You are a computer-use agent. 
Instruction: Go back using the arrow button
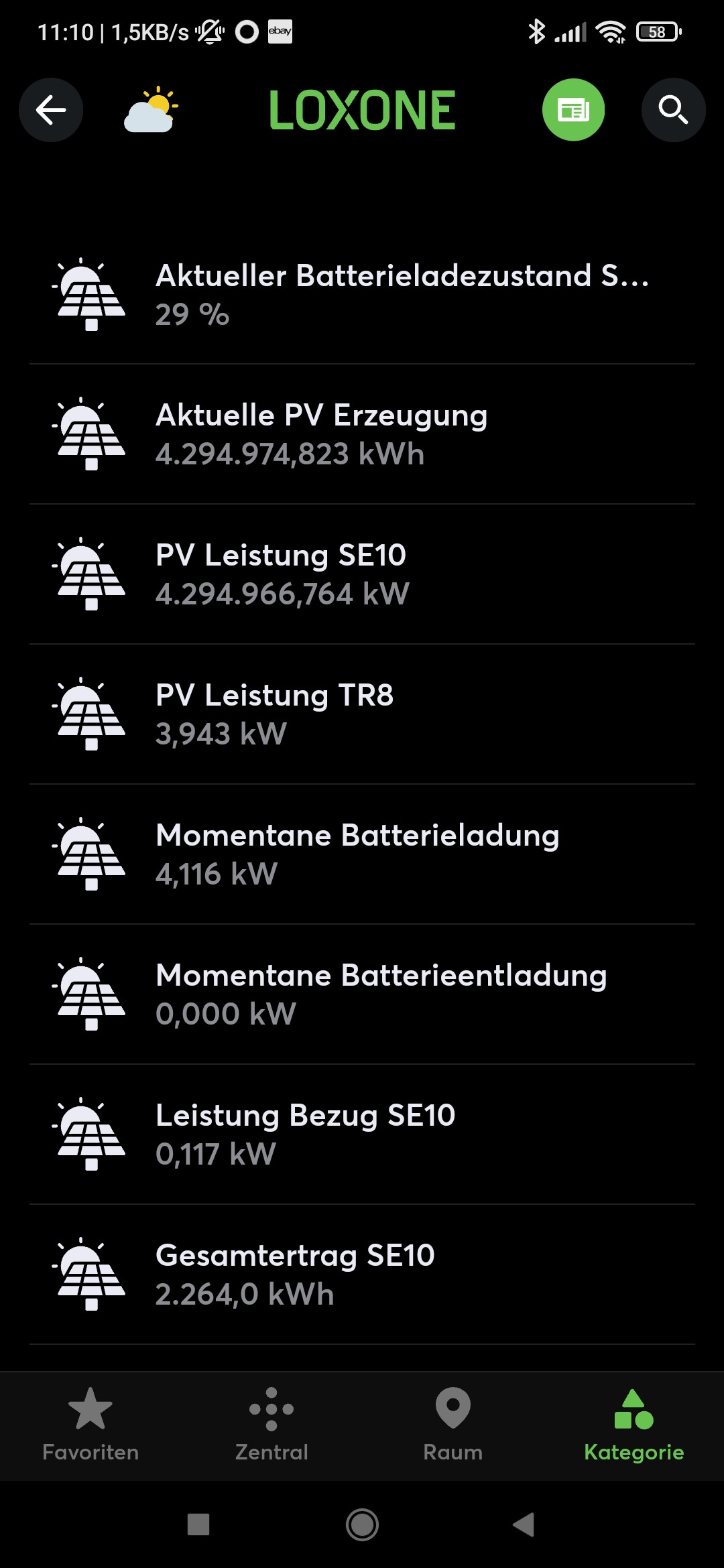(x=51, y=110)
